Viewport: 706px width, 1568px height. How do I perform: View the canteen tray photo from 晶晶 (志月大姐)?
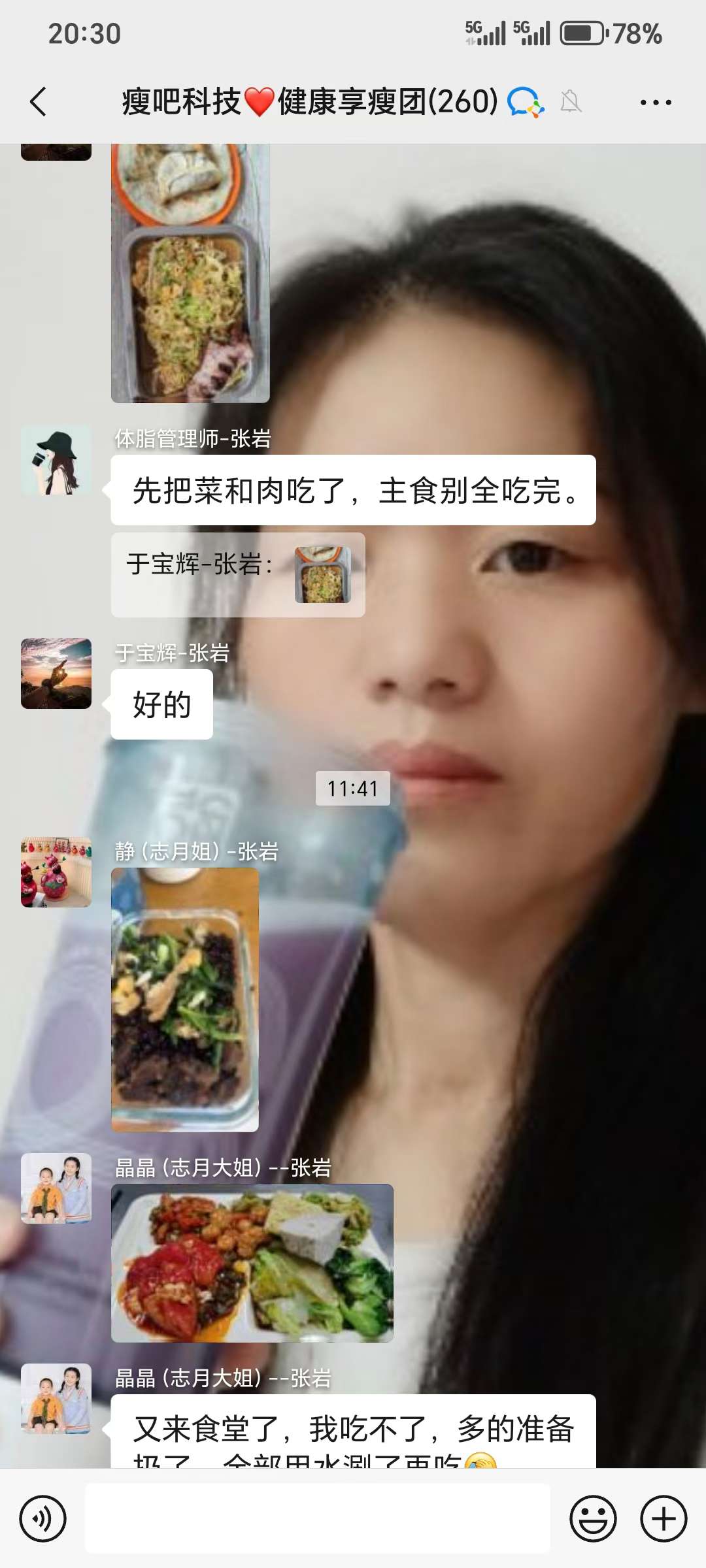(x=252, y=1263)
